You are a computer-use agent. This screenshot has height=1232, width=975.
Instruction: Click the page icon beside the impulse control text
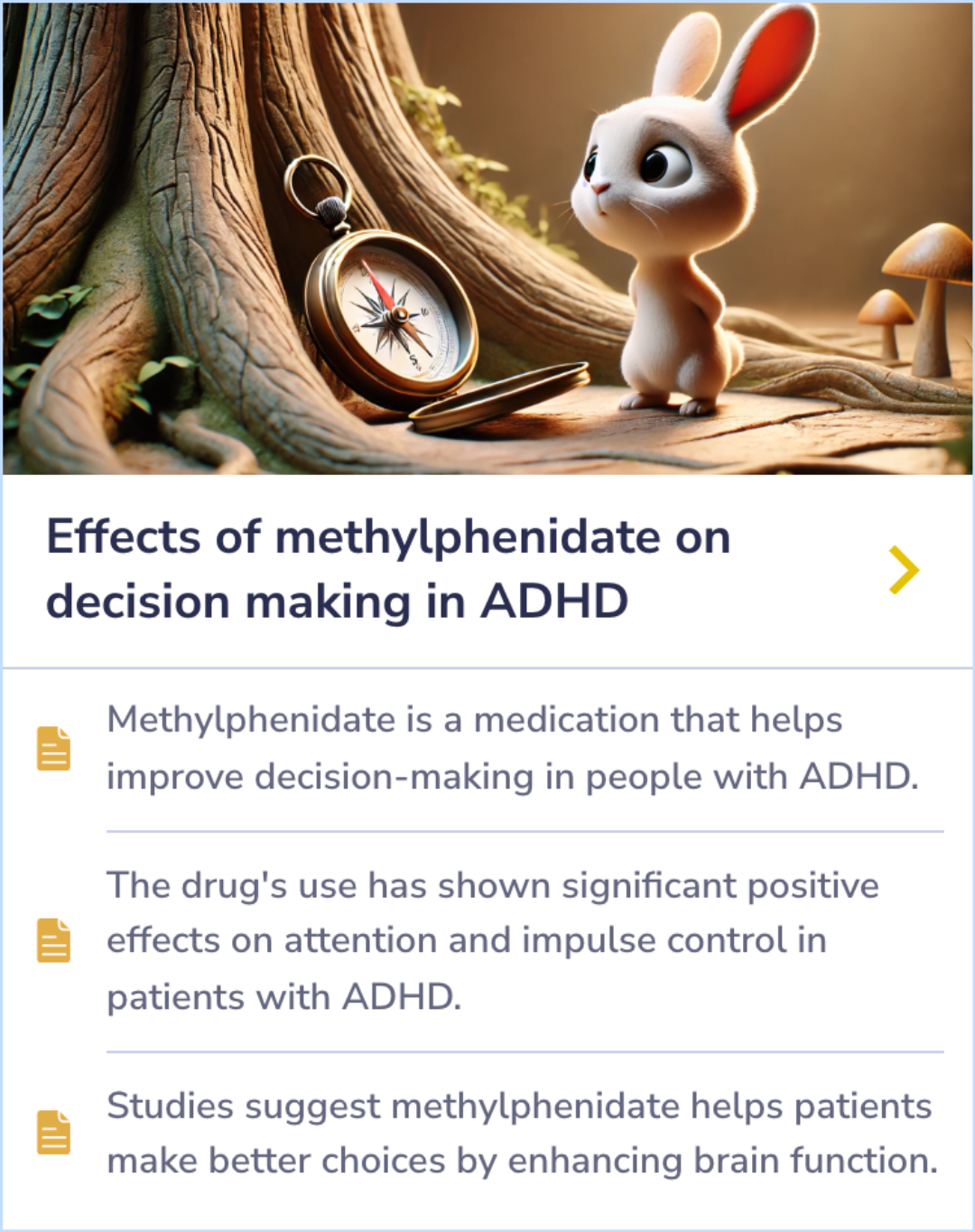(51, 941)
